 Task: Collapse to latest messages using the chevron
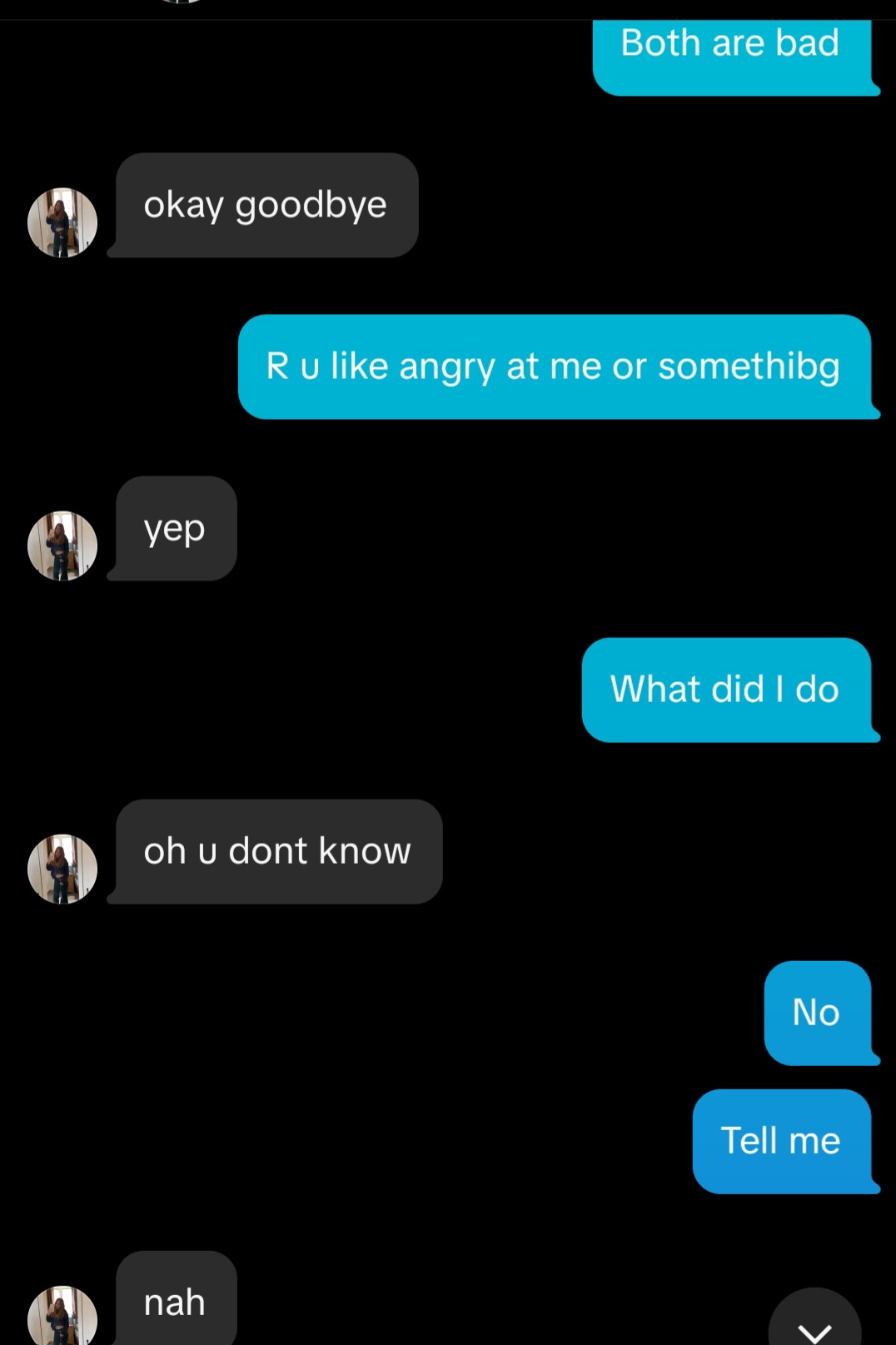pyautogui.click(x=816, y=1324)
